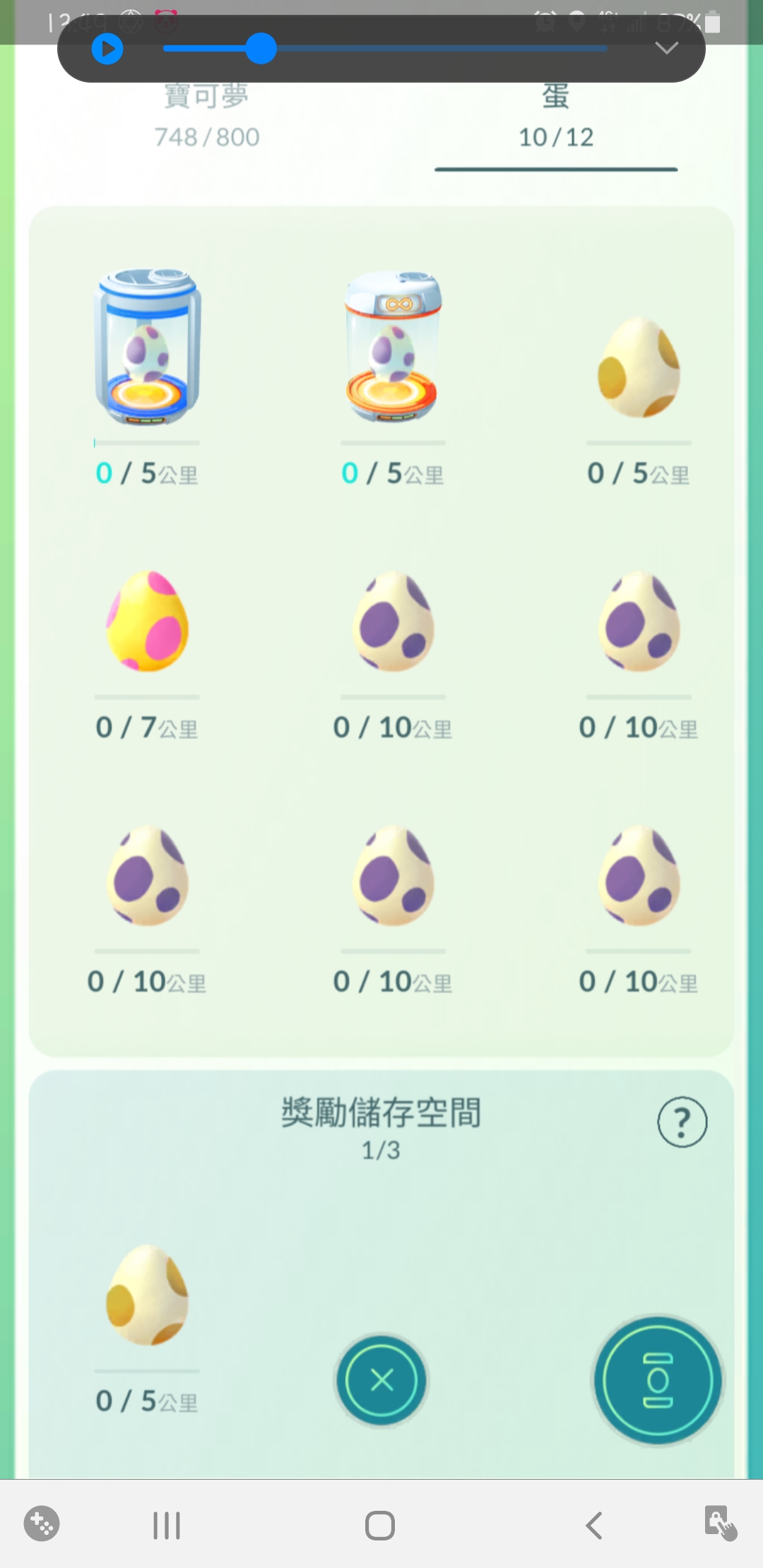Image resolution: width=763 pixels, height=1568 pixels.
Task: Tap the playback progress slider
Action: (x=385, y=49)
